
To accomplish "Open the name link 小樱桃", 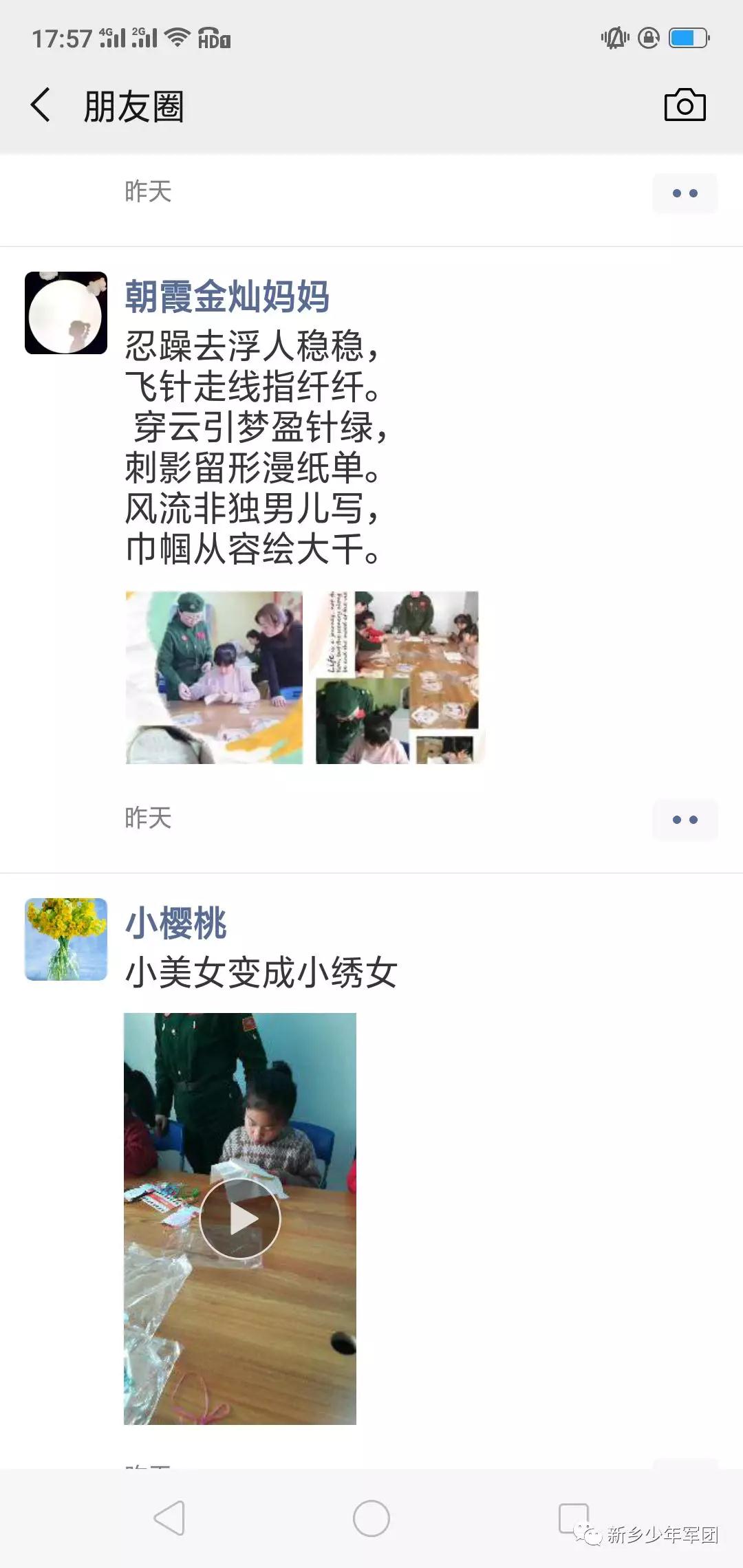I will (x=176, y=923).
